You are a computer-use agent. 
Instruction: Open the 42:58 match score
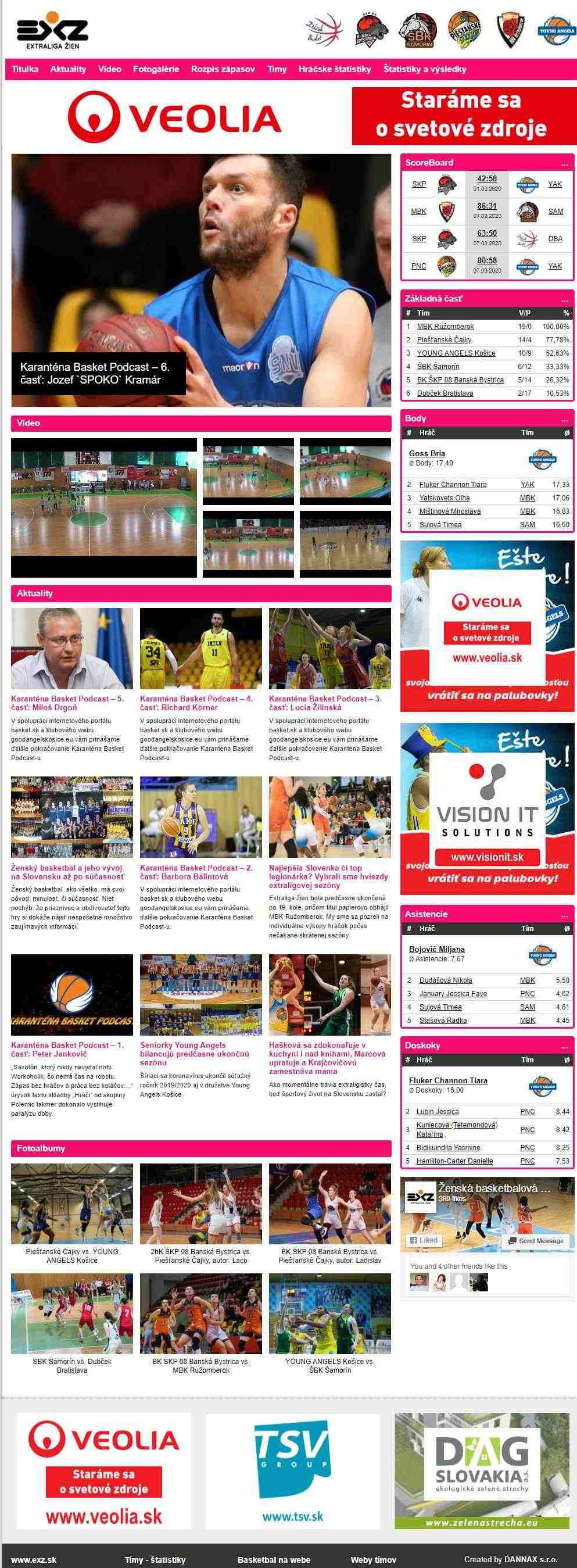[487, 178]
